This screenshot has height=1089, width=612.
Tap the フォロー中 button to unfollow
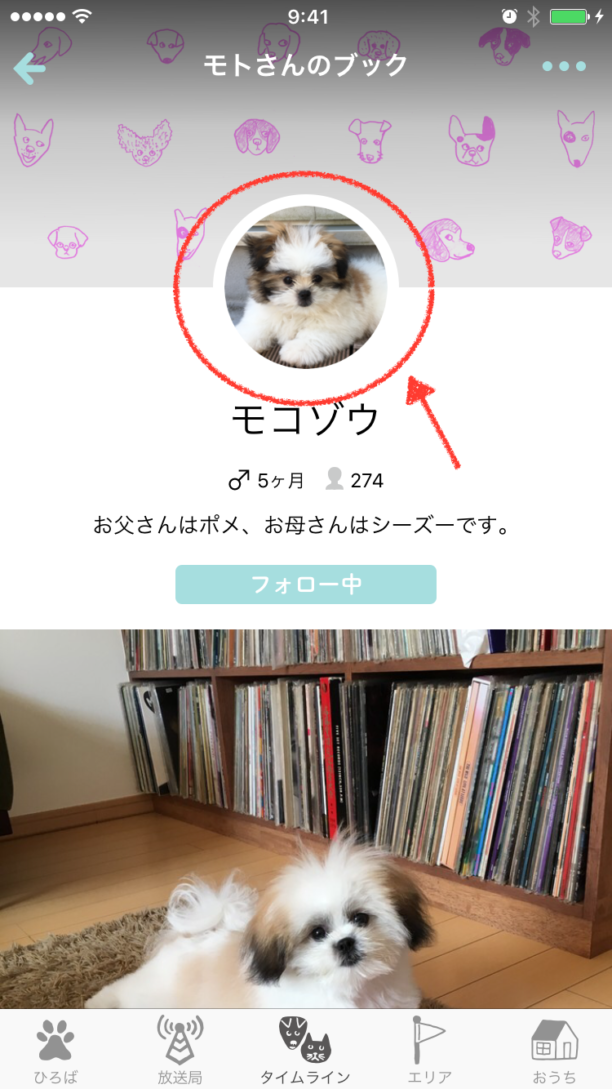(x=306, y=584)
